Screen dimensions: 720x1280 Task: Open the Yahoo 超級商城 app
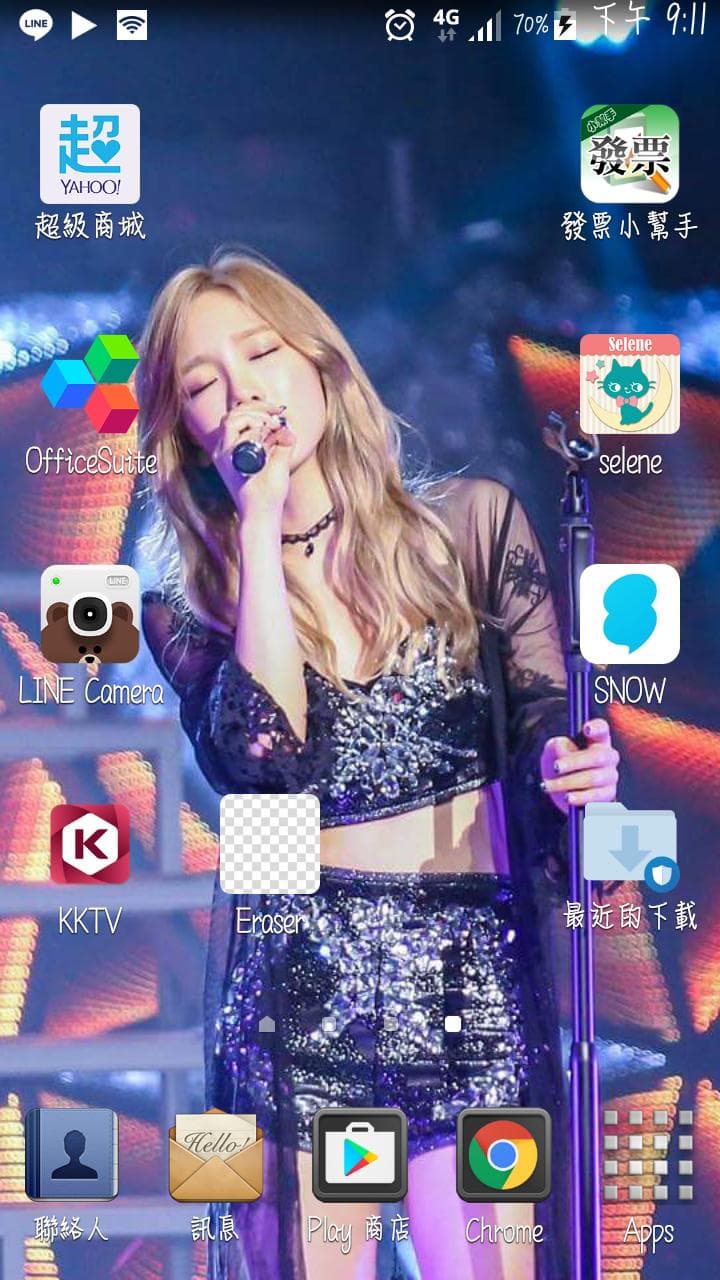coord(90,154)
